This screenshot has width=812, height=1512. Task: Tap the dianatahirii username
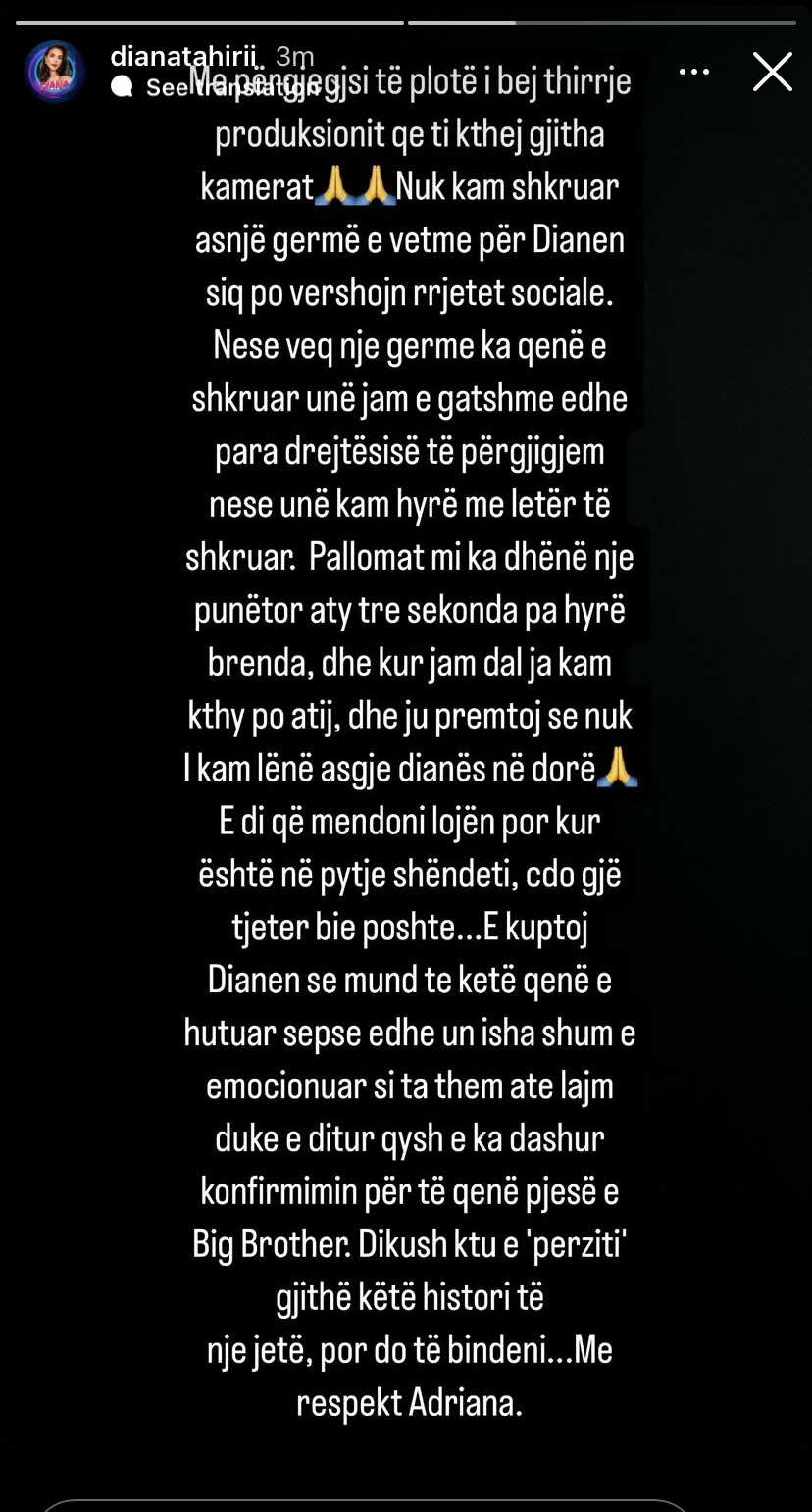point(184,58)
